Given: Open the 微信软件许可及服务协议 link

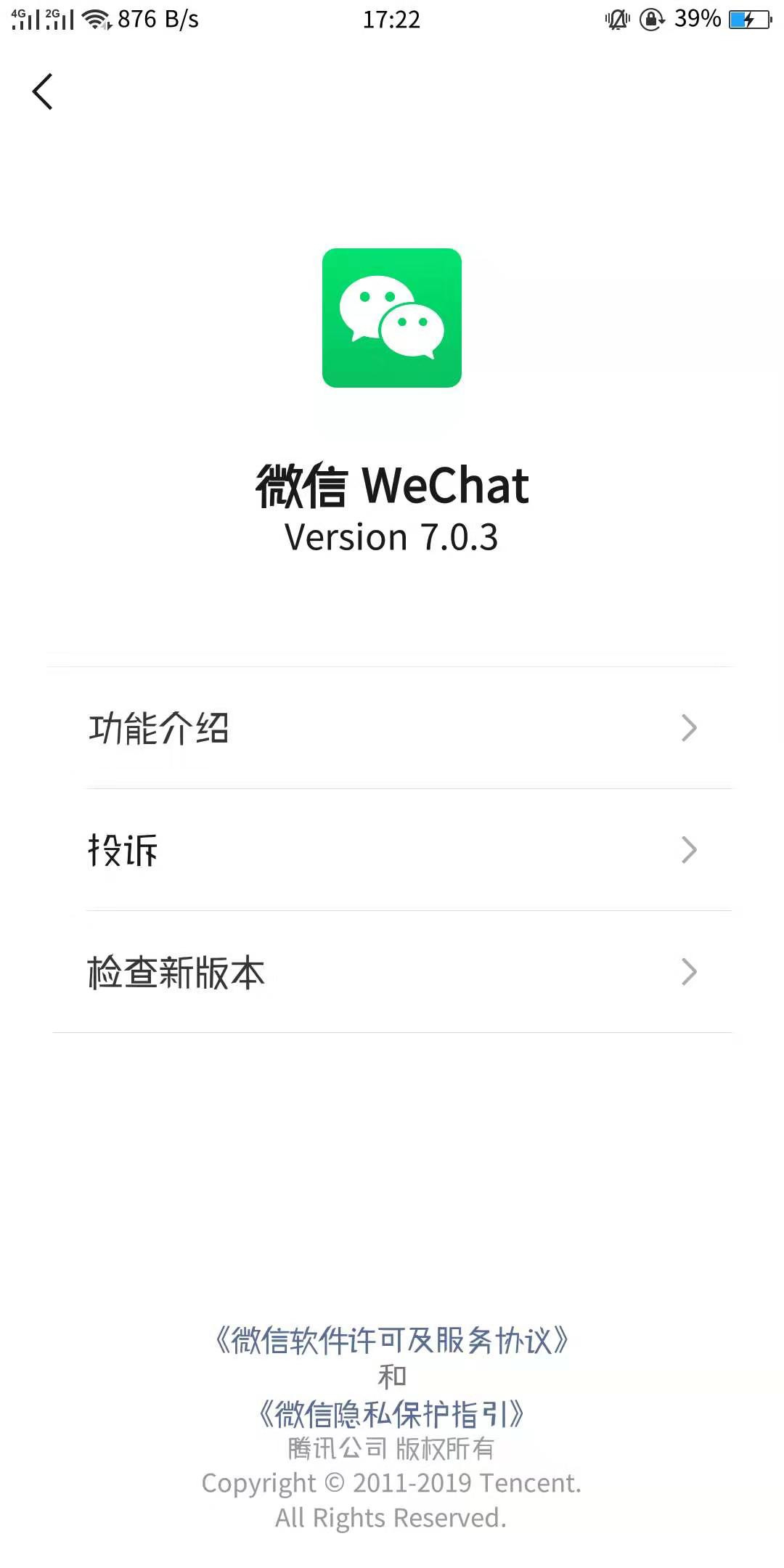Looking at the screenshot, I should point(392,1340).
